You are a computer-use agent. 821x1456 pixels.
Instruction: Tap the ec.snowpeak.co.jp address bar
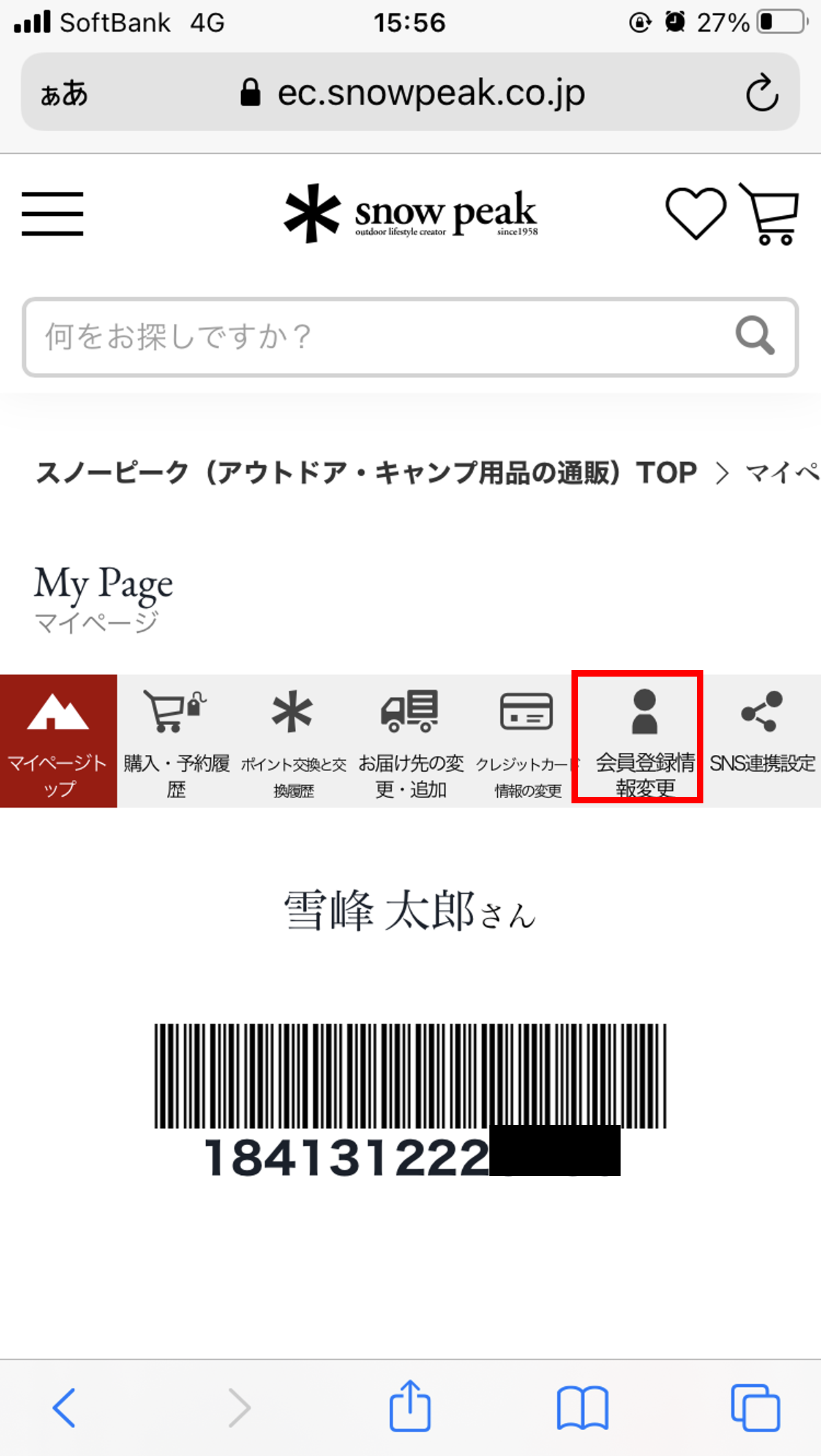(x=414, y=93)
